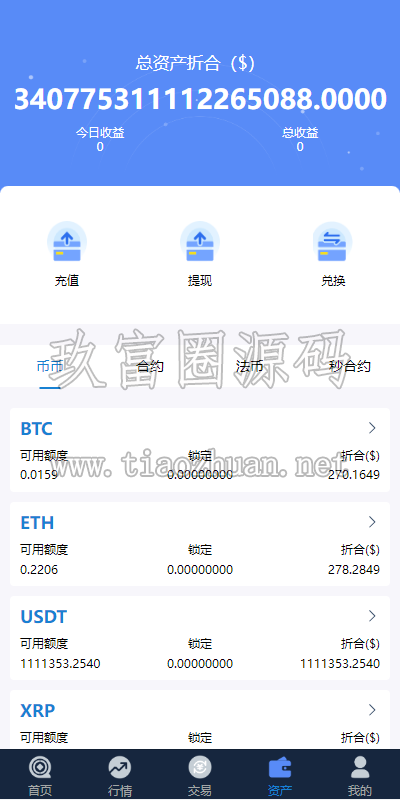Screen dimensions: 400x800
Task: Open the ETH asset card
Action: pyautogui.click(x=200, y=544)
